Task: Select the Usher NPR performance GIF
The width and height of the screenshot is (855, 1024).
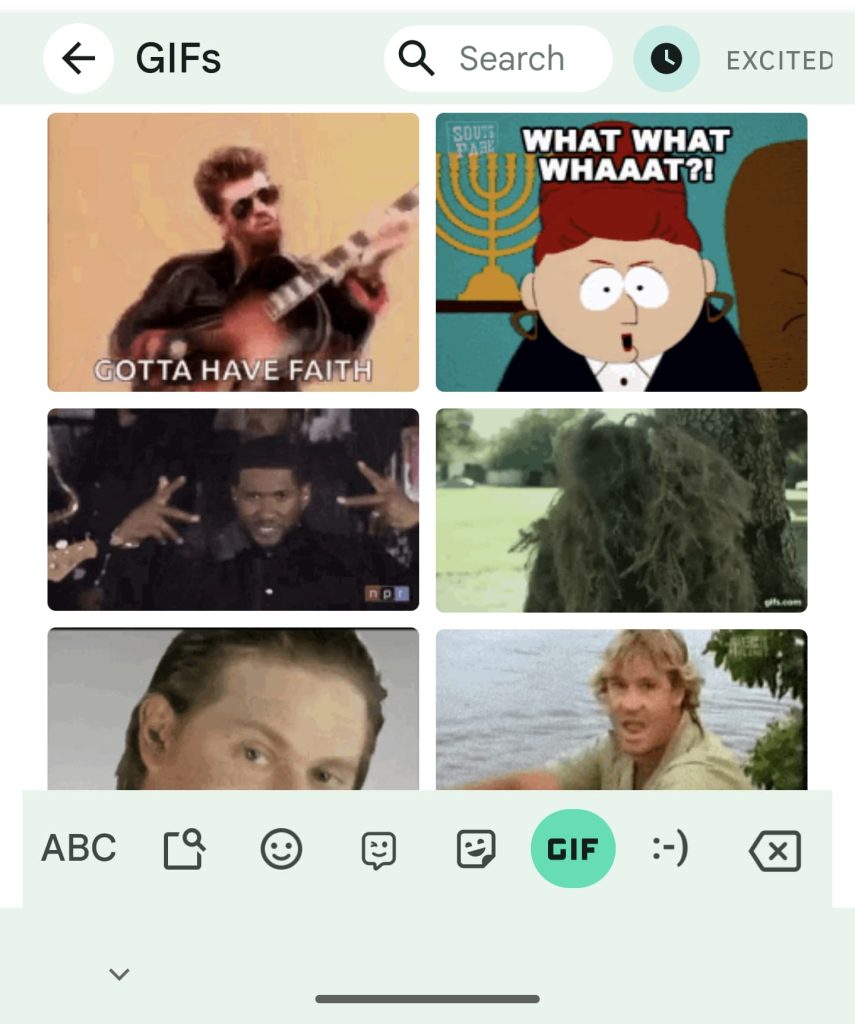Action: point(232,510)
